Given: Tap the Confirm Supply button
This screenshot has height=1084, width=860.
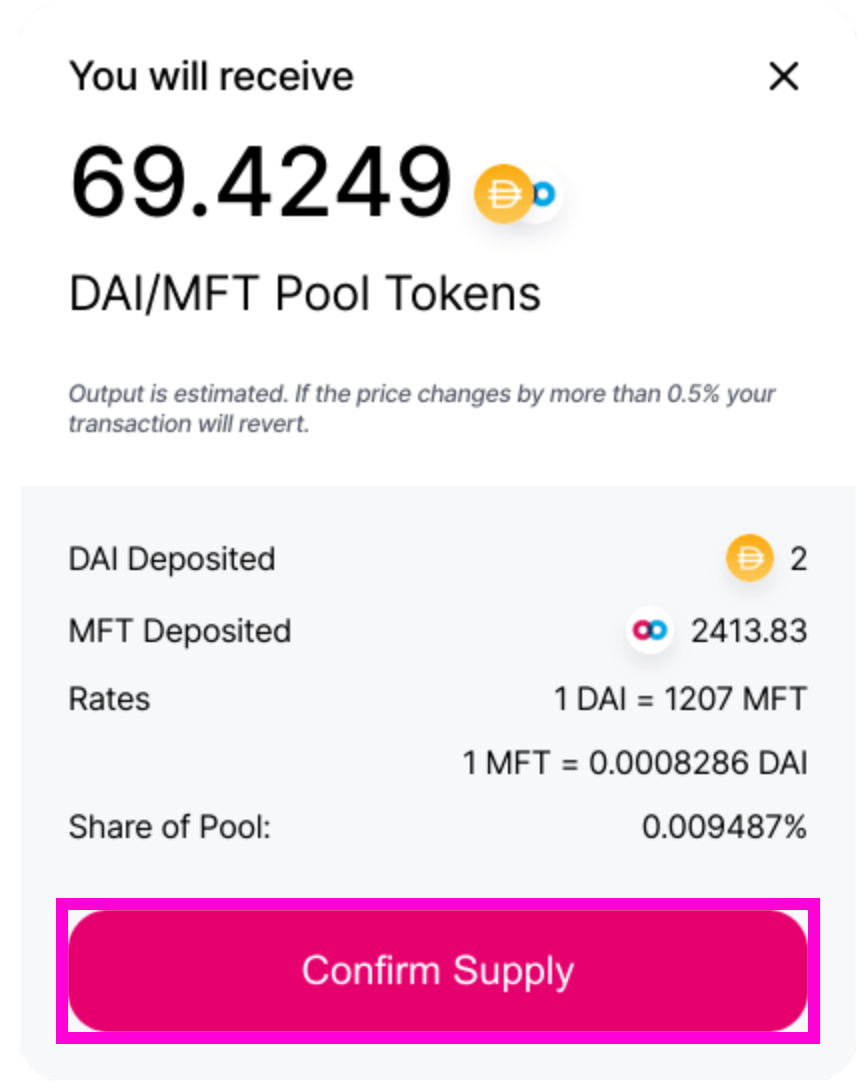Looking at the screenshot, I should point(438,970).
